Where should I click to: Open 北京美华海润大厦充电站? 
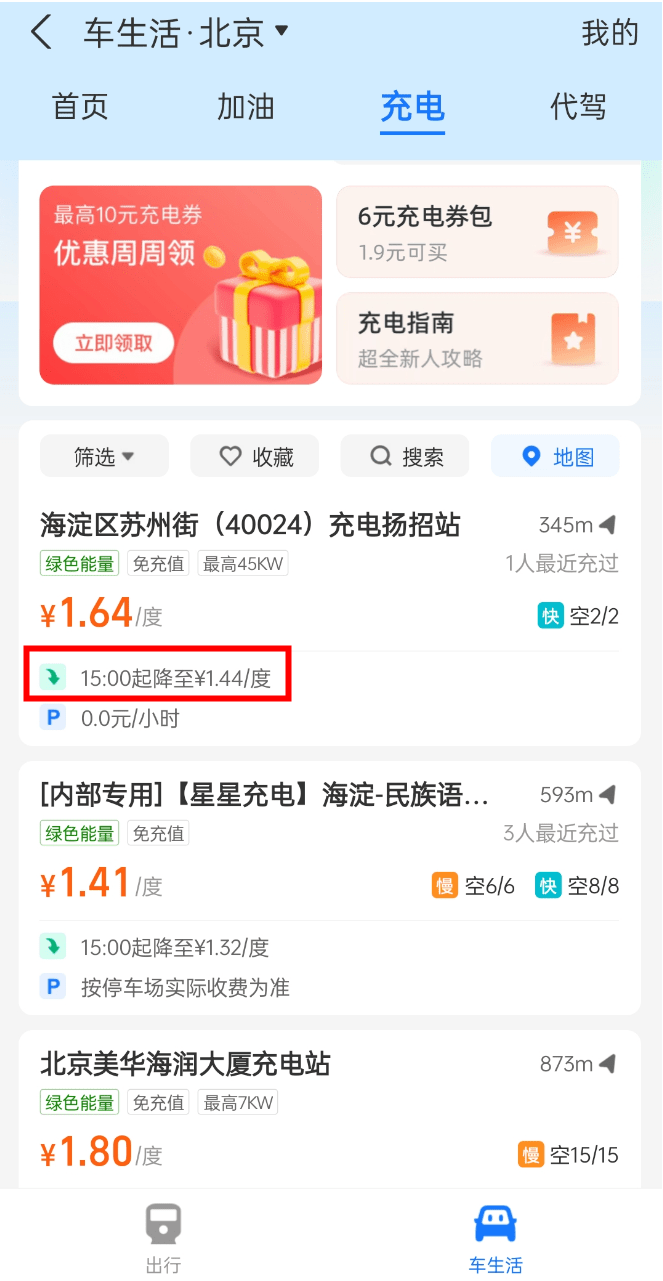click(x=185, y=1064)
